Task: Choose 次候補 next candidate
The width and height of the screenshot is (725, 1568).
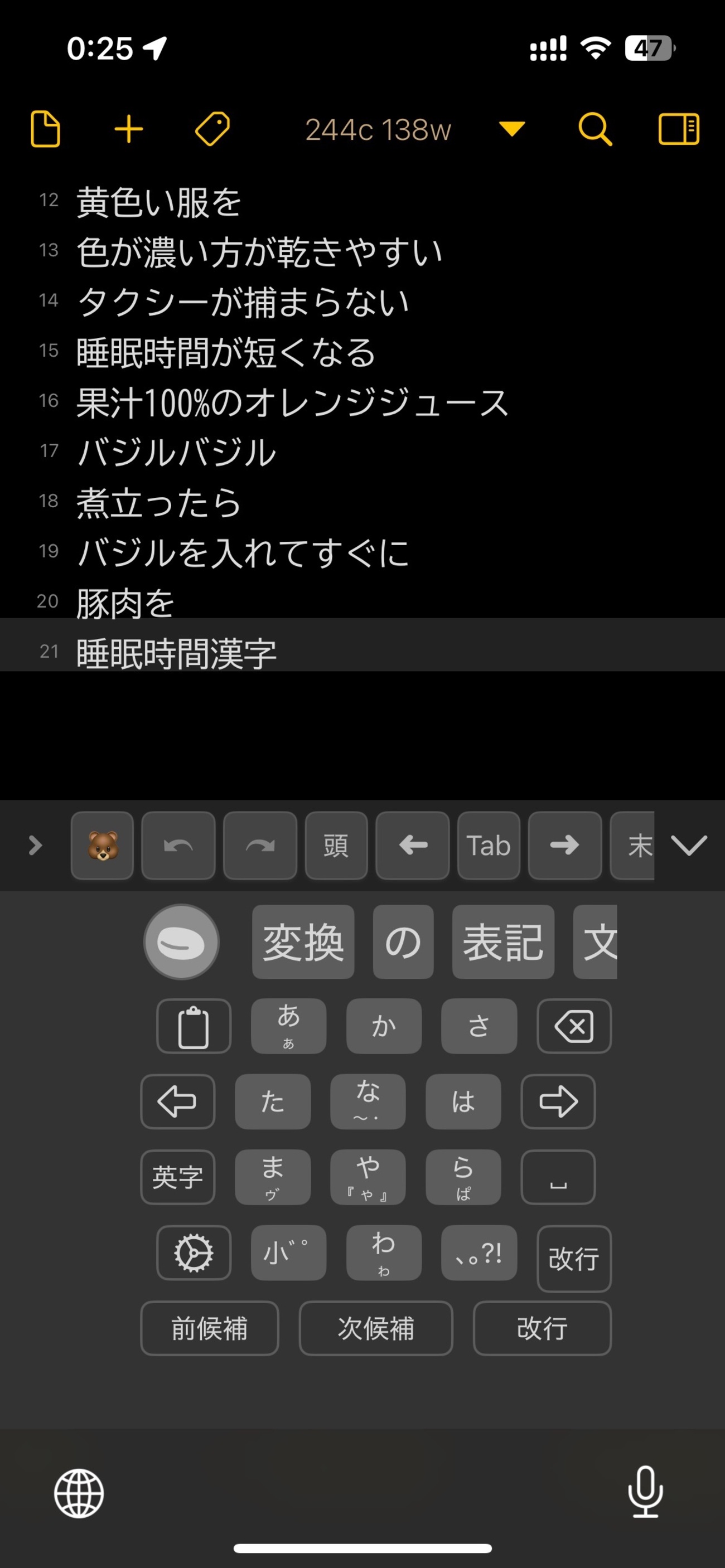Action: pos(376,1328)
